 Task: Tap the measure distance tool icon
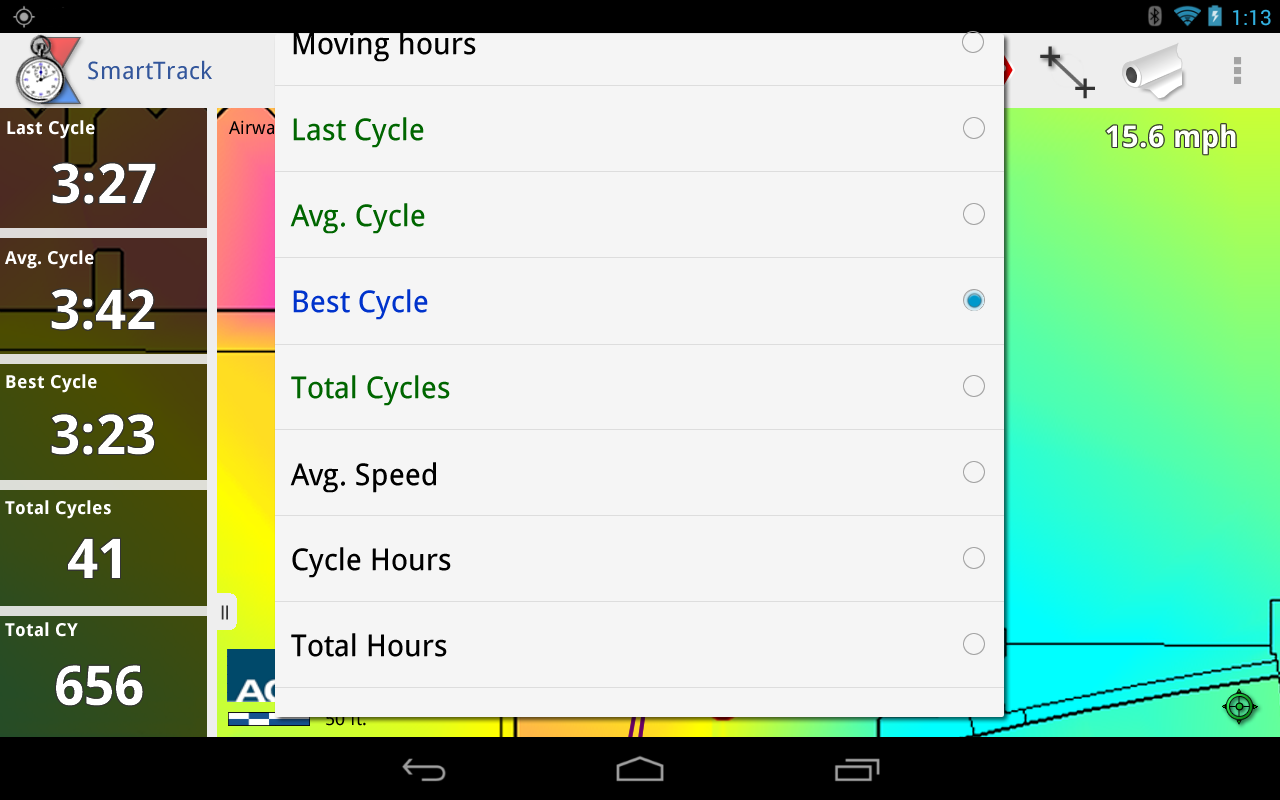click(x=1067, y=72)
